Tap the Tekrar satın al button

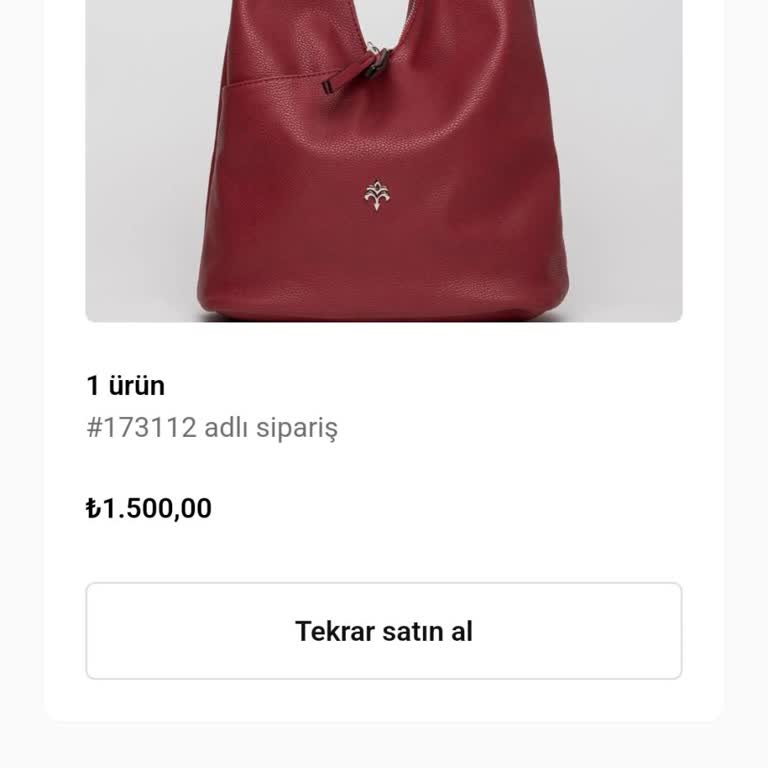click(x=384, y=631)
